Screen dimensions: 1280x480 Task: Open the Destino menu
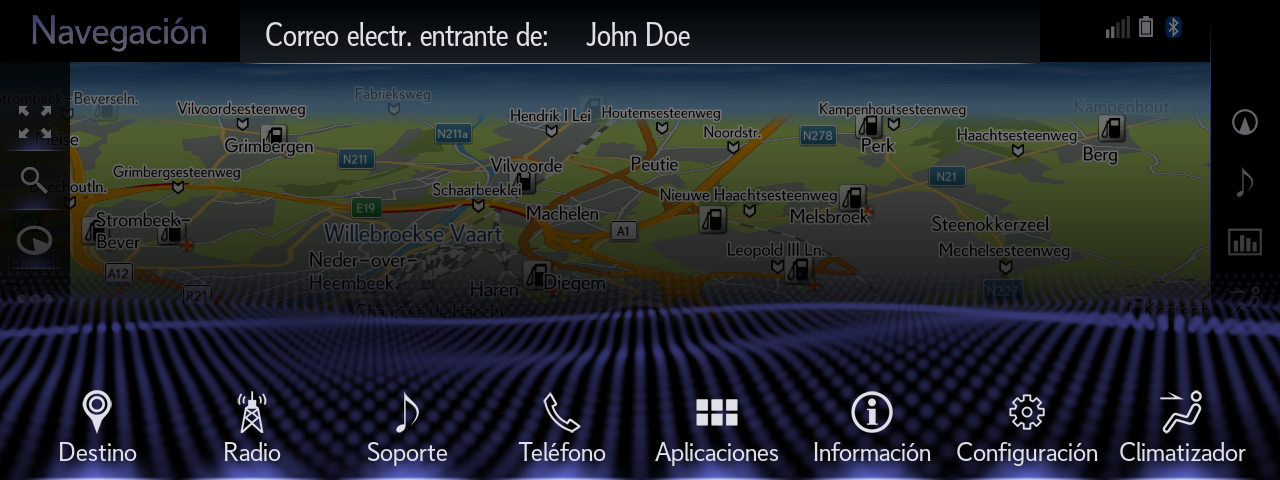[x=97, y=428]
